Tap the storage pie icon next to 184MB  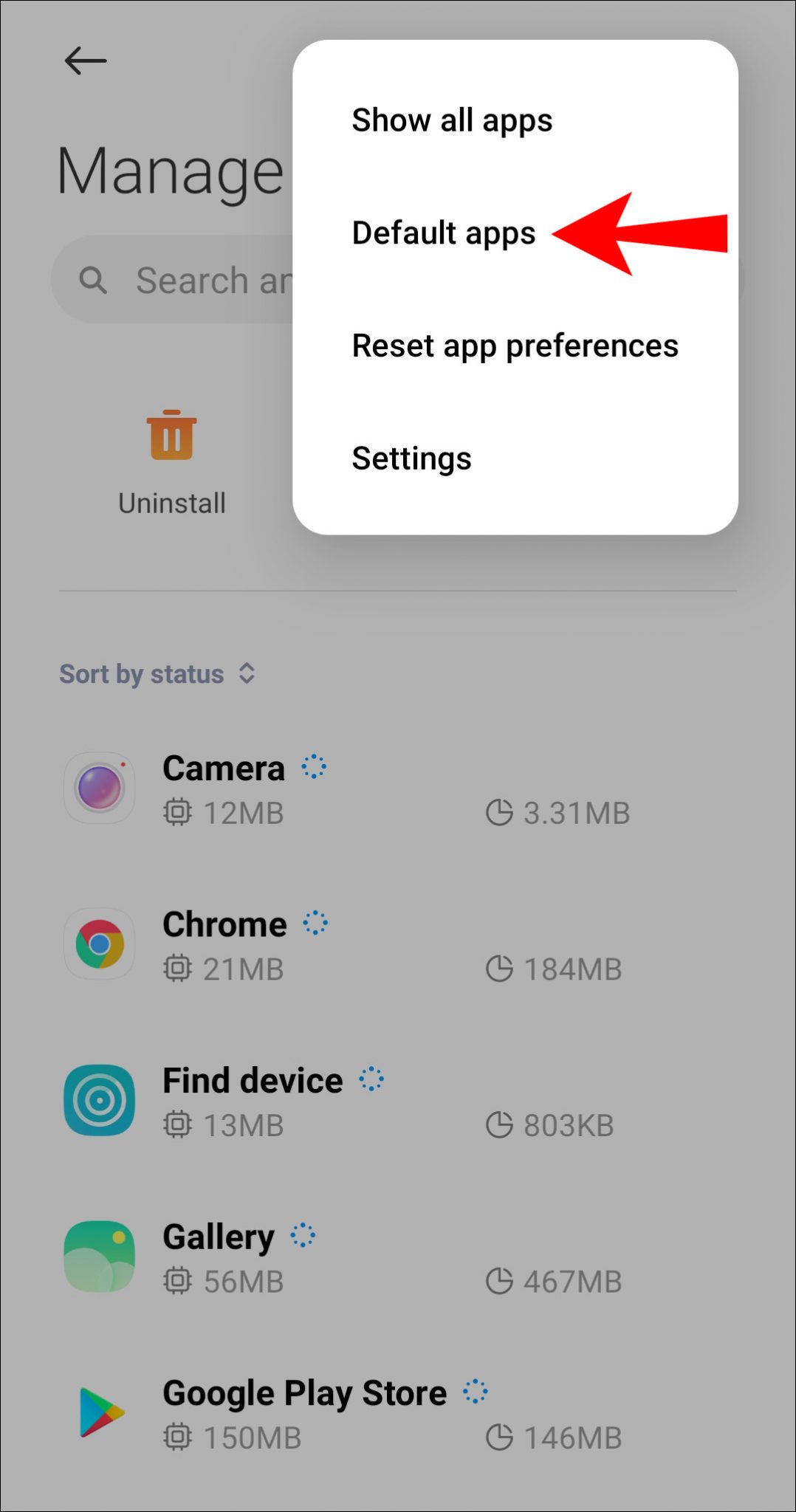click(500, 969)
